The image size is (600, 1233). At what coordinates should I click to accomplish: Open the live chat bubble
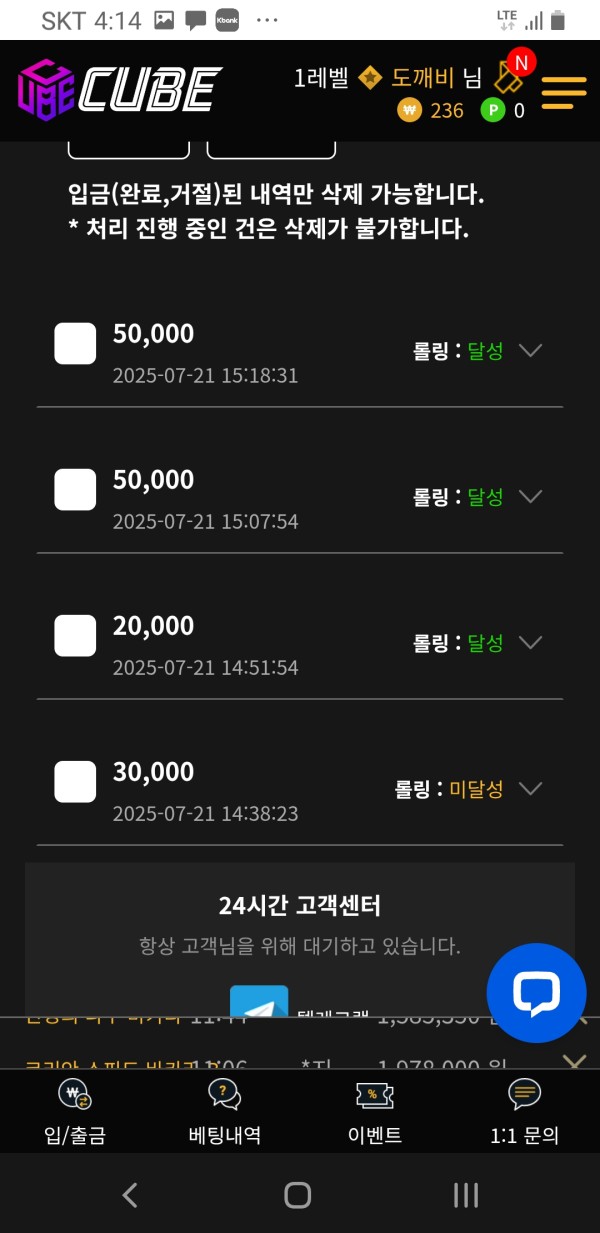click(x=537, y=993)
